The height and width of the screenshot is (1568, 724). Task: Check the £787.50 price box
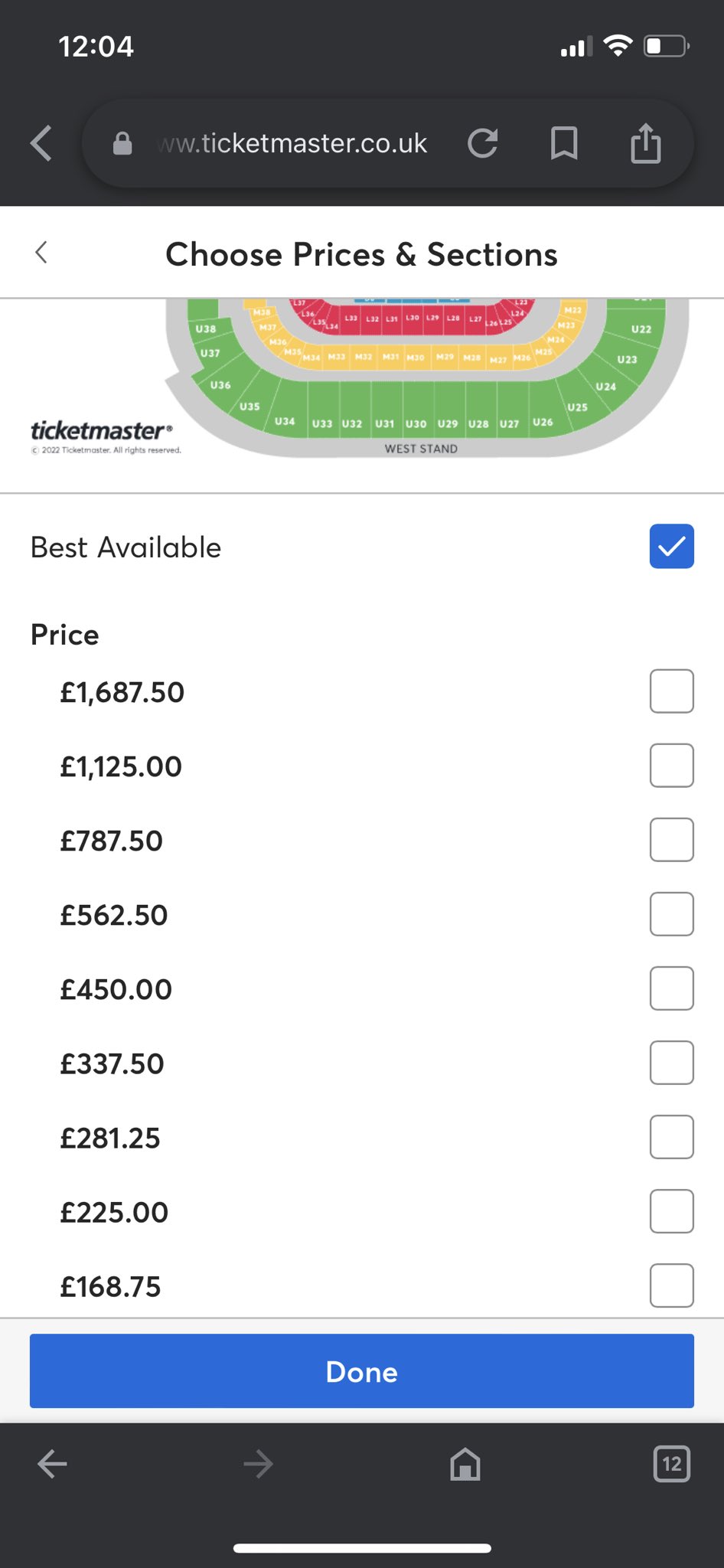pyautogui.click(x=671, y=840)
